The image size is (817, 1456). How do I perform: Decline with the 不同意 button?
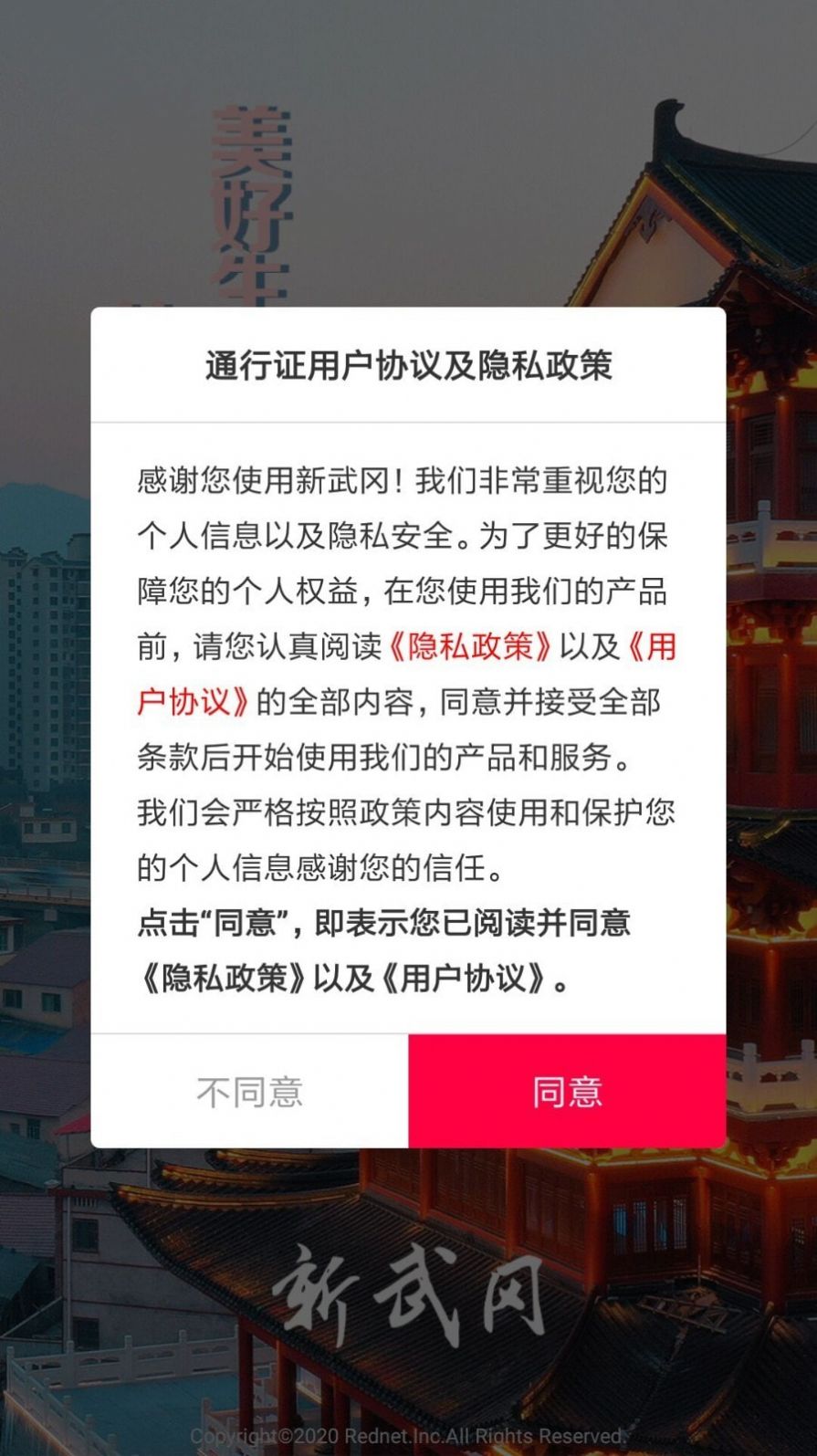(249, 1091)
